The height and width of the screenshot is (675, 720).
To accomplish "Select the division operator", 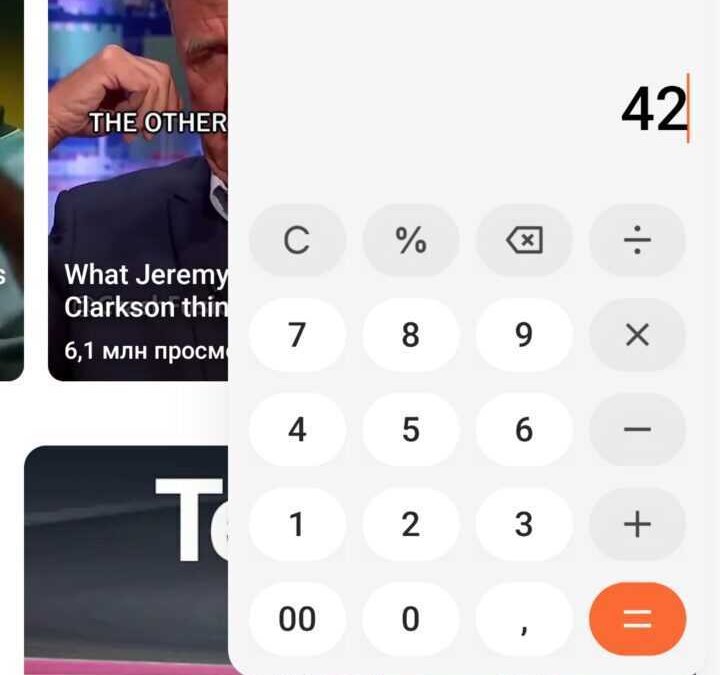I will (x=637, y=241).
